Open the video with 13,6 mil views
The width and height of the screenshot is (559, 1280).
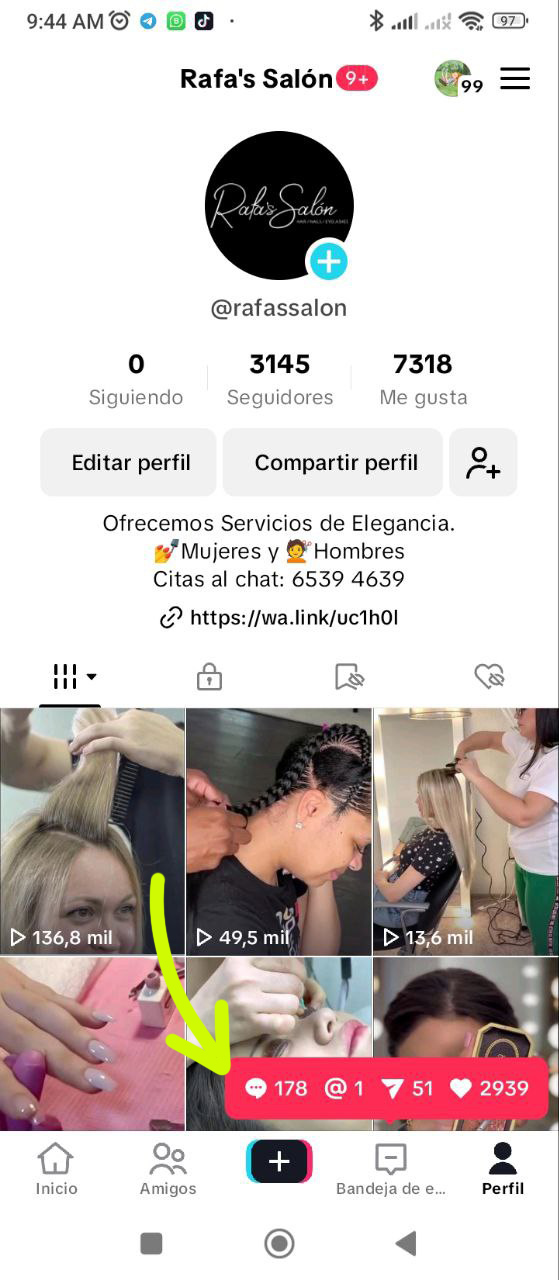pyautogui.click(x=466, y=831)
